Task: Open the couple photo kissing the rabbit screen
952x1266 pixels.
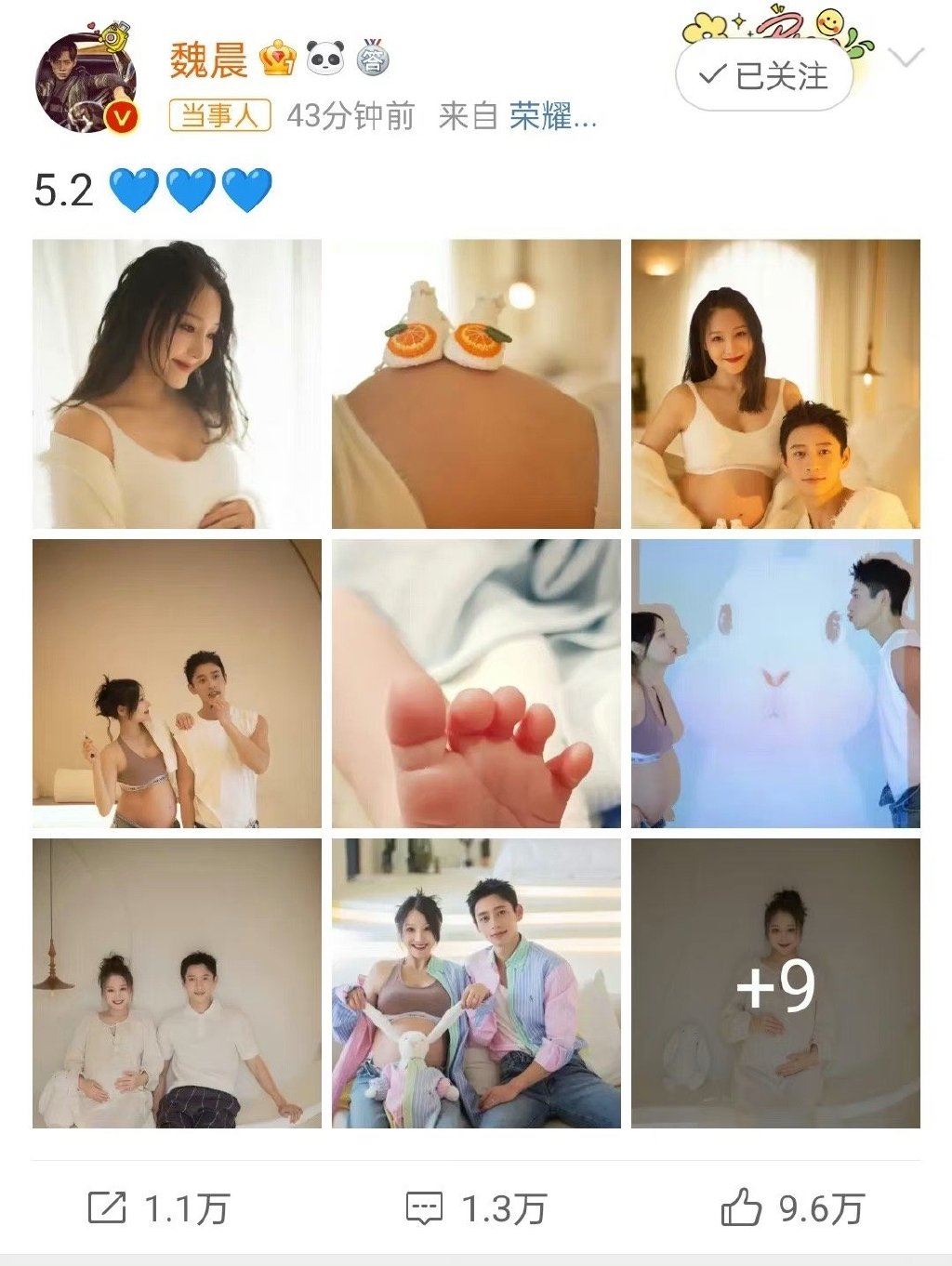Action: tap(776, 685)
